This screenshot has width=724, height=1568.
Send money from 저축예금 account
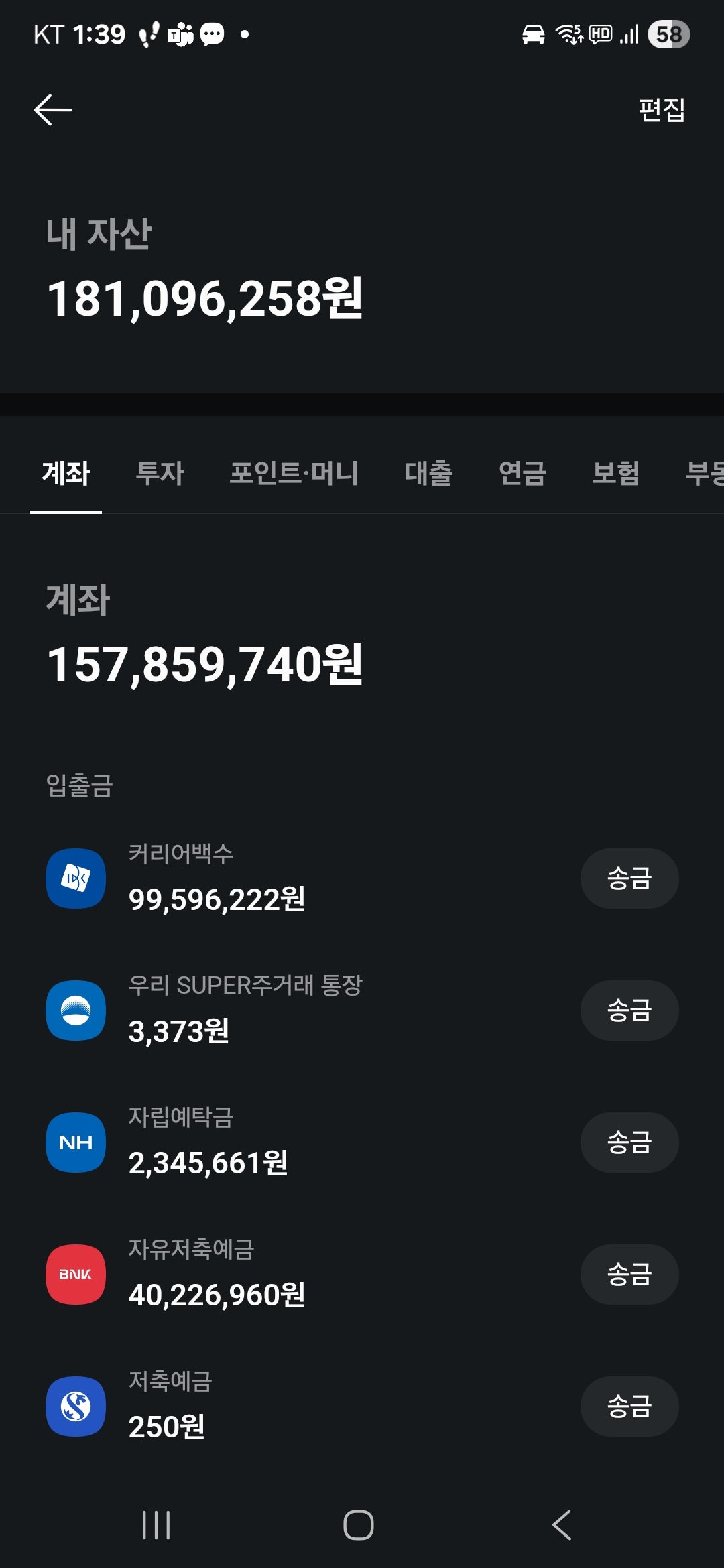(629, 1406)
